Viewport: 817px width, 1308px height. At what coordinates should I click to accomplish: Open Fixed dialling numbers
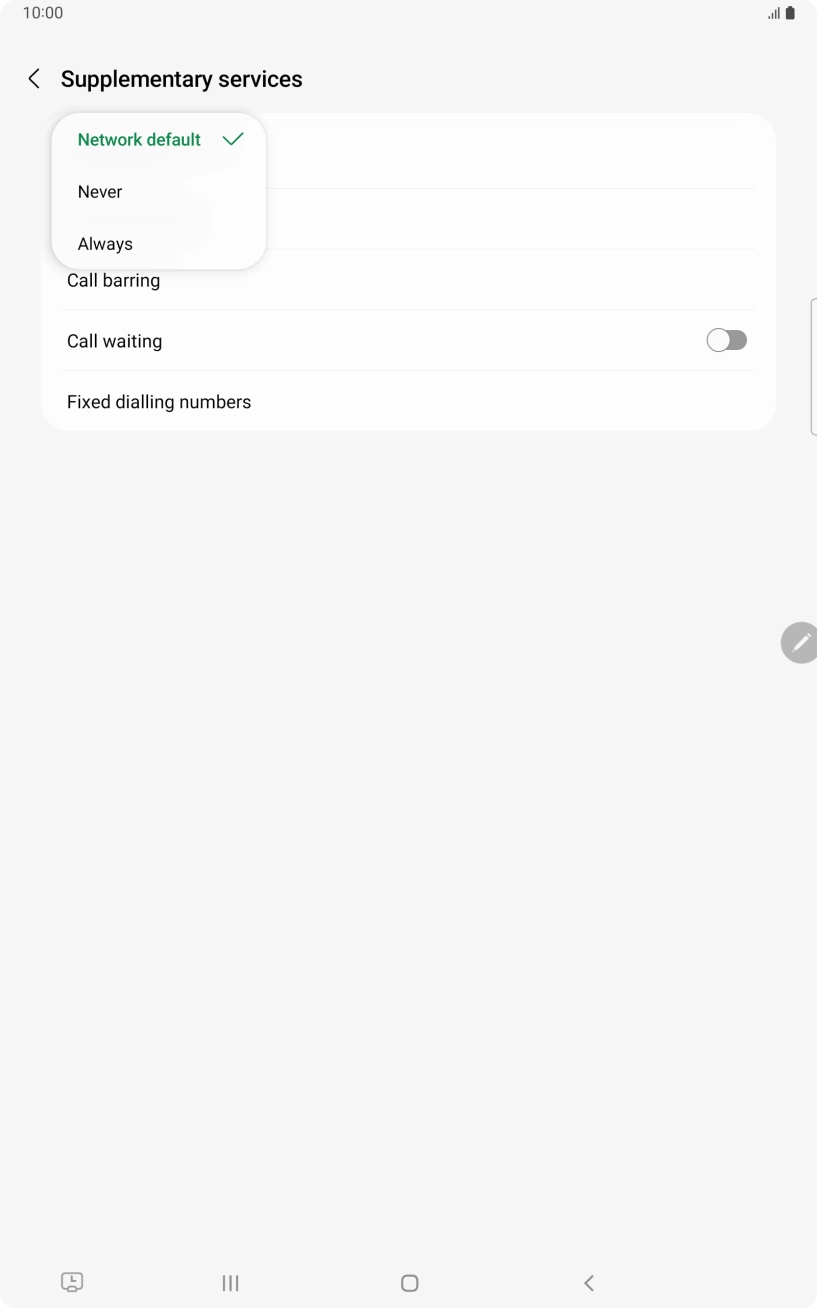point(159,402)
